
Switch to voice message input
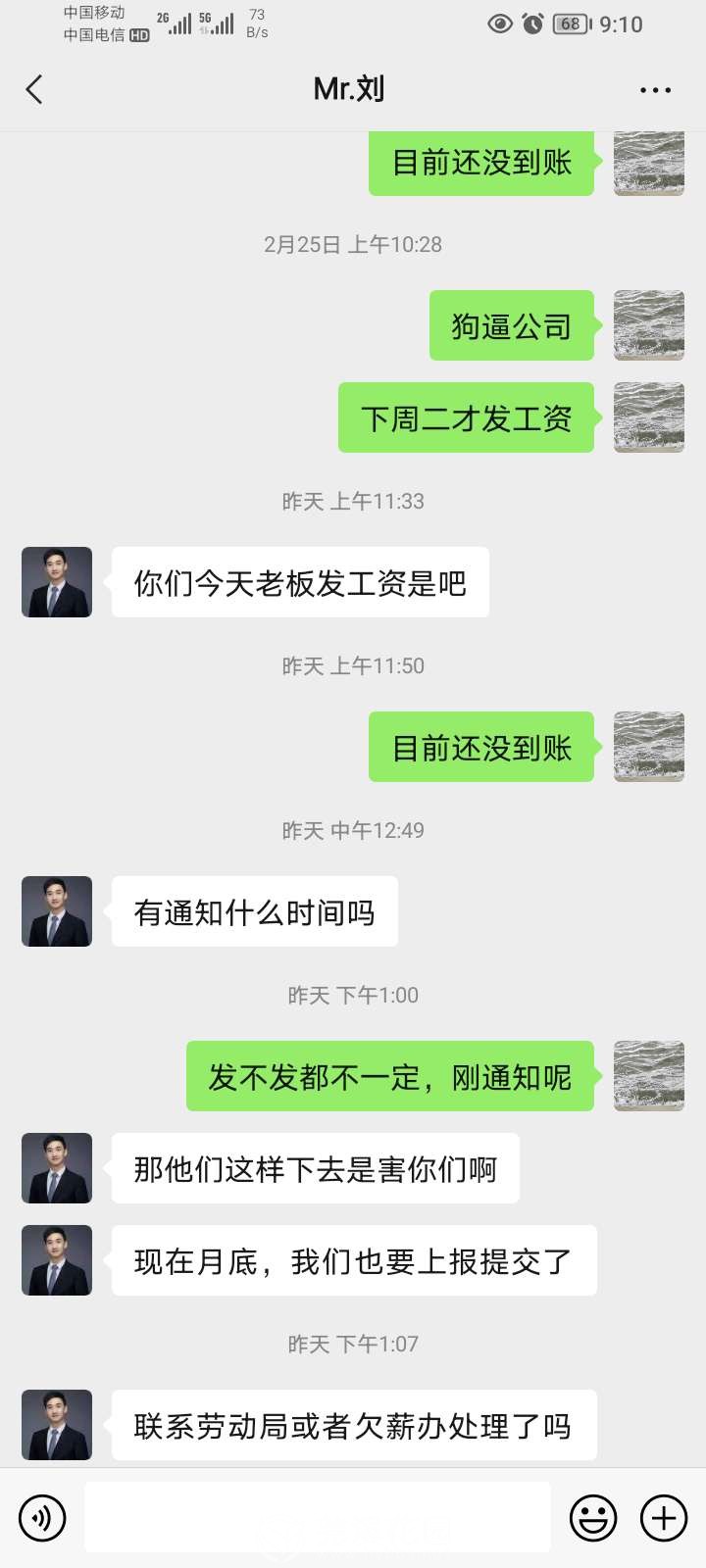tap(42, 1518)
